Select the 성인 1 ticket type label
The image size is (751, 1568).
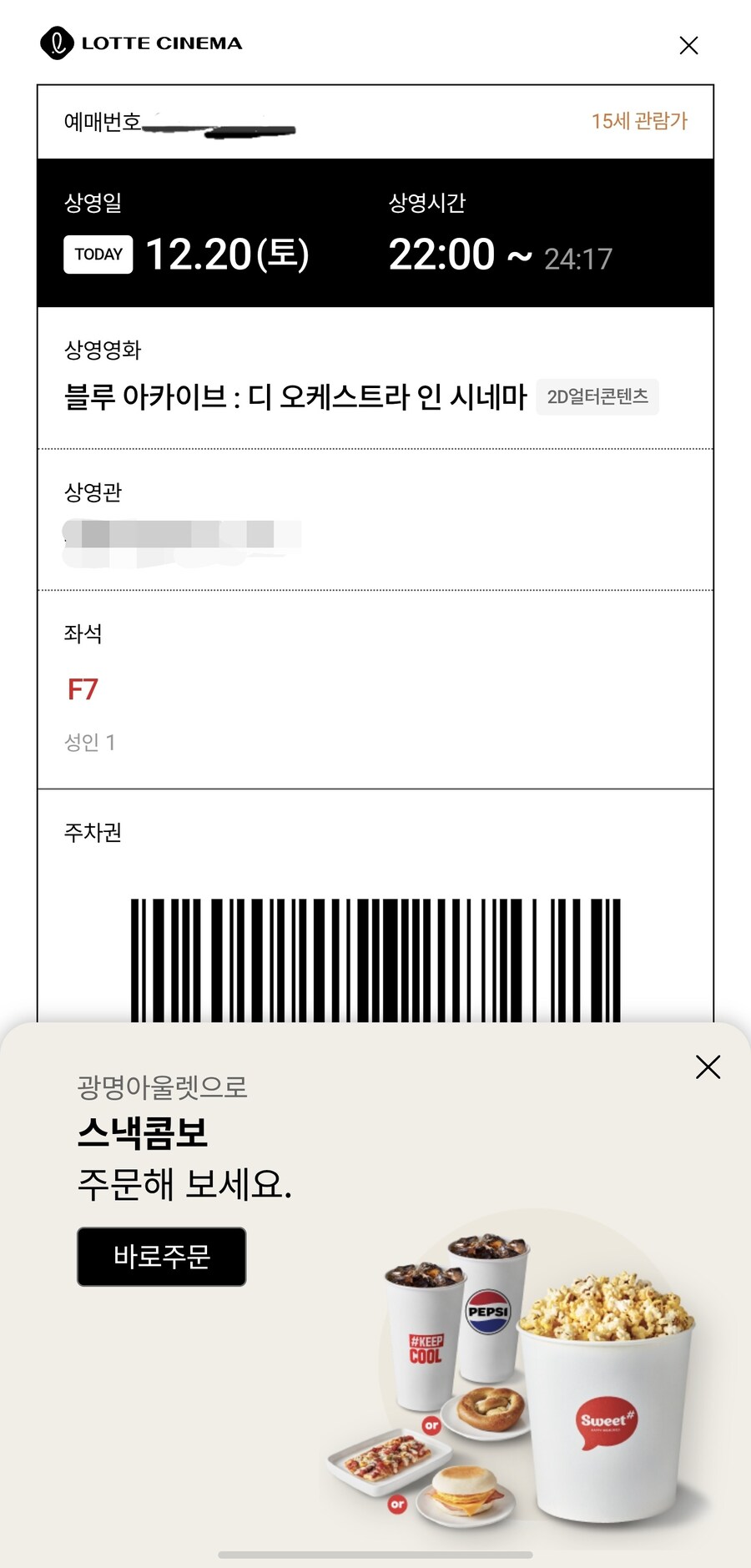click(x=91, y=739)
